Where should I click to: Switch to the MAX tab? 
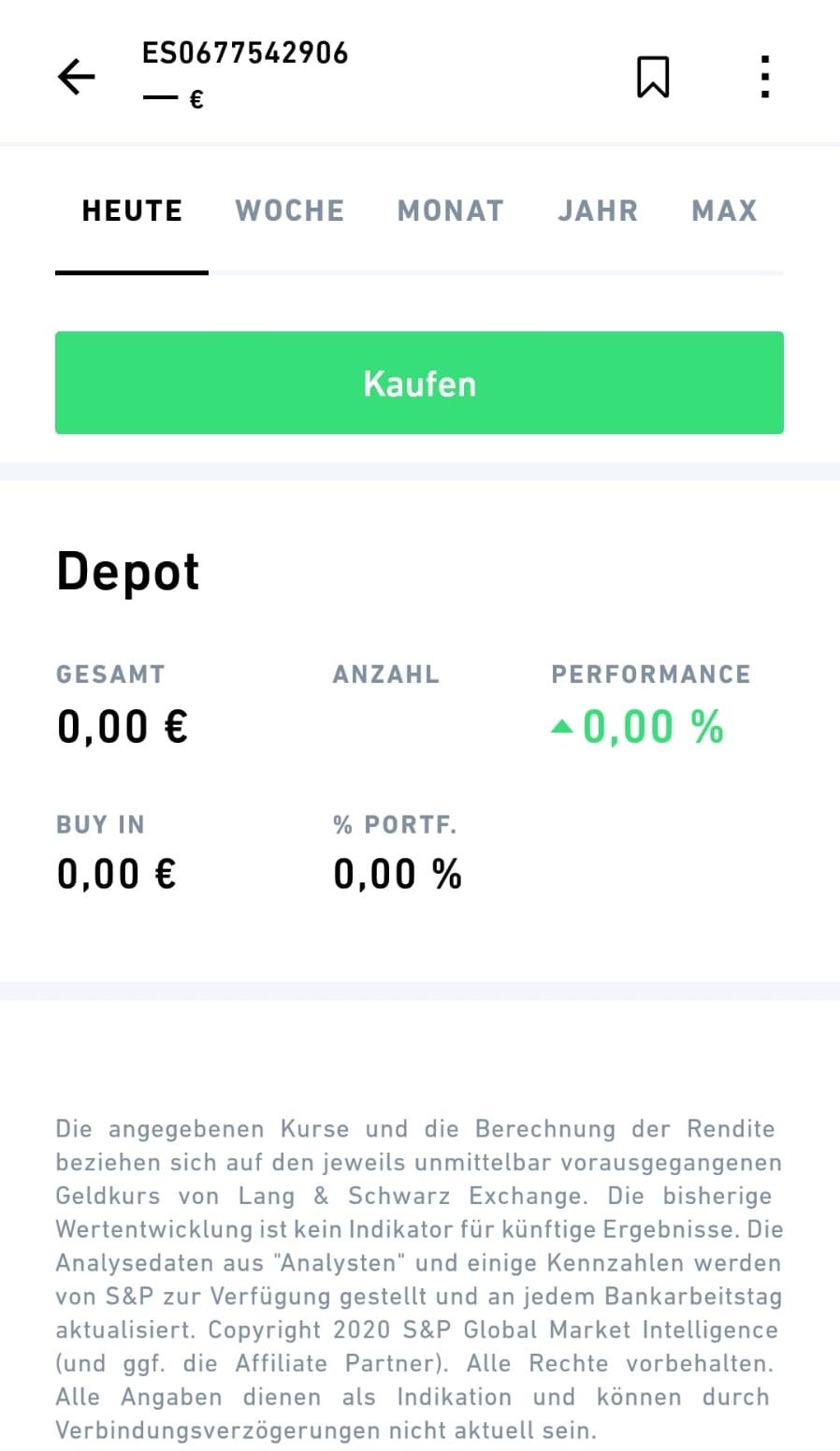click(724, 210)
